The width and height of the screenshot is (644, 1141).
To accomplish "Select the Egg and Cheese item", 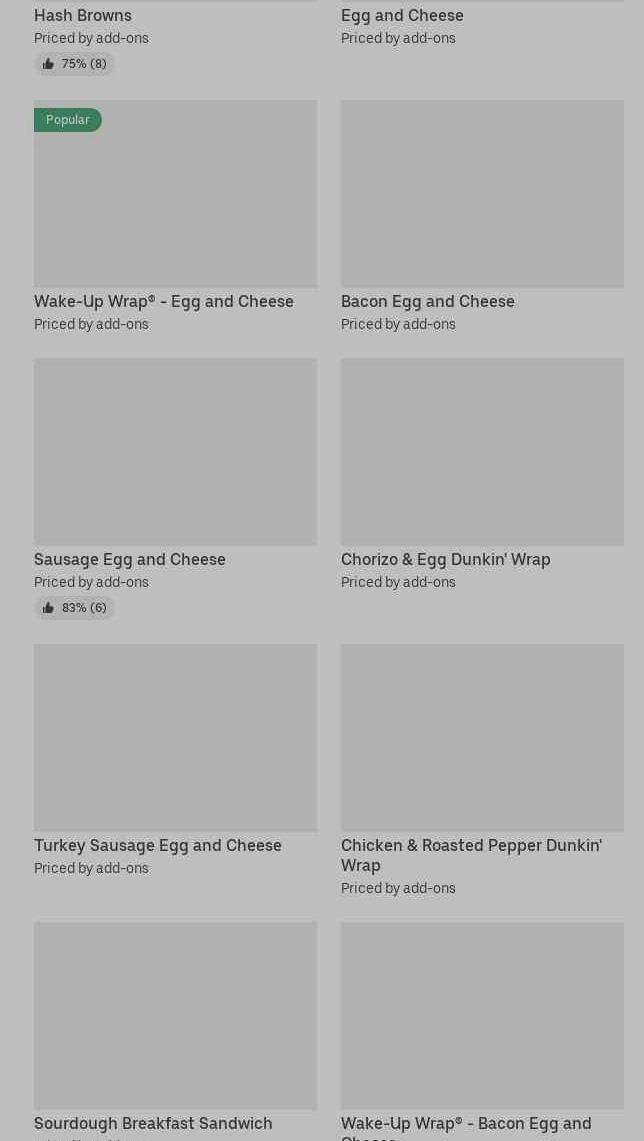I will 402,15.
